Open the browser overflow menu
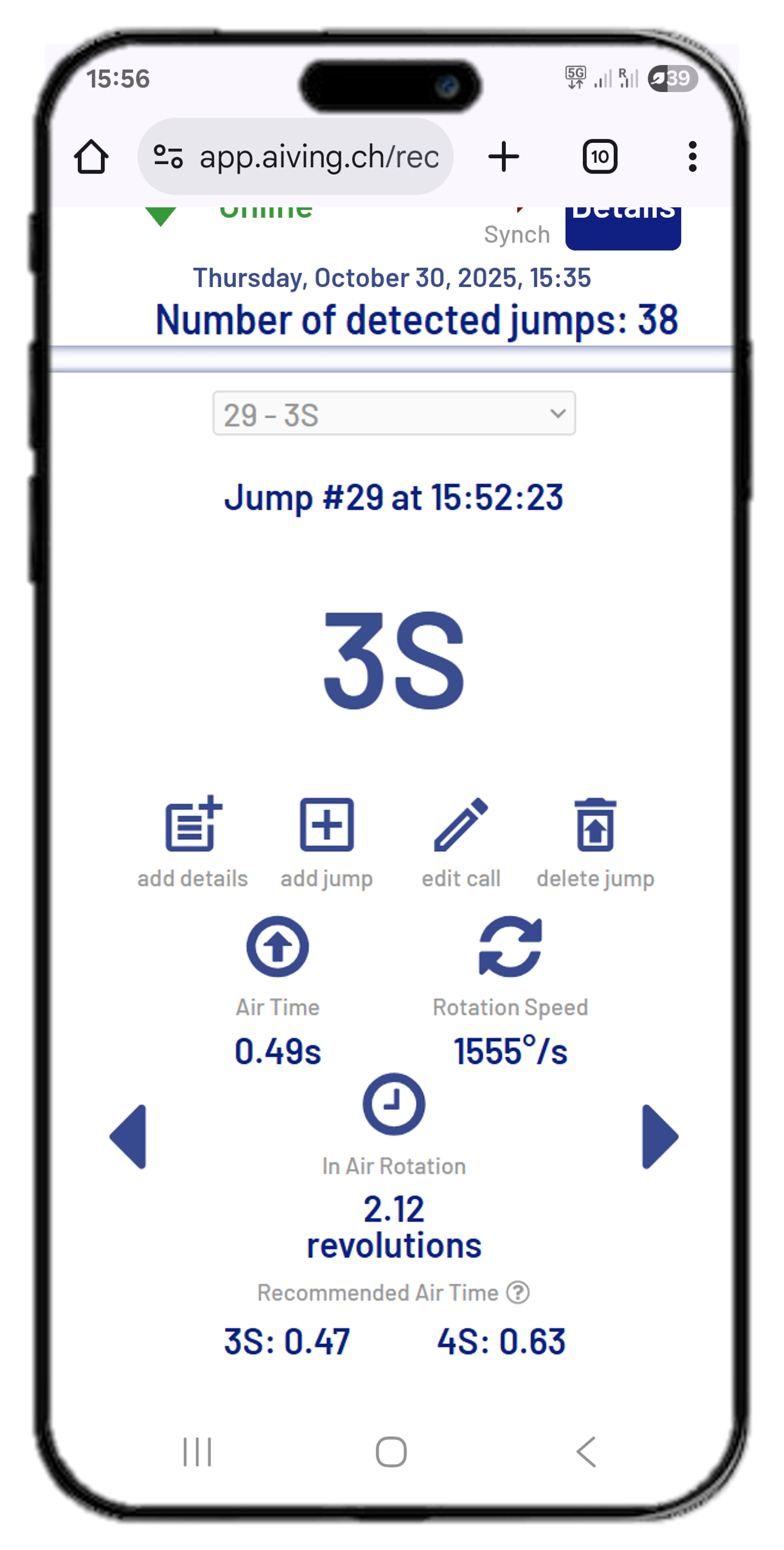The height and width of the screenshot is (1550, 784). pyautogui.click(x=692, y=157)
